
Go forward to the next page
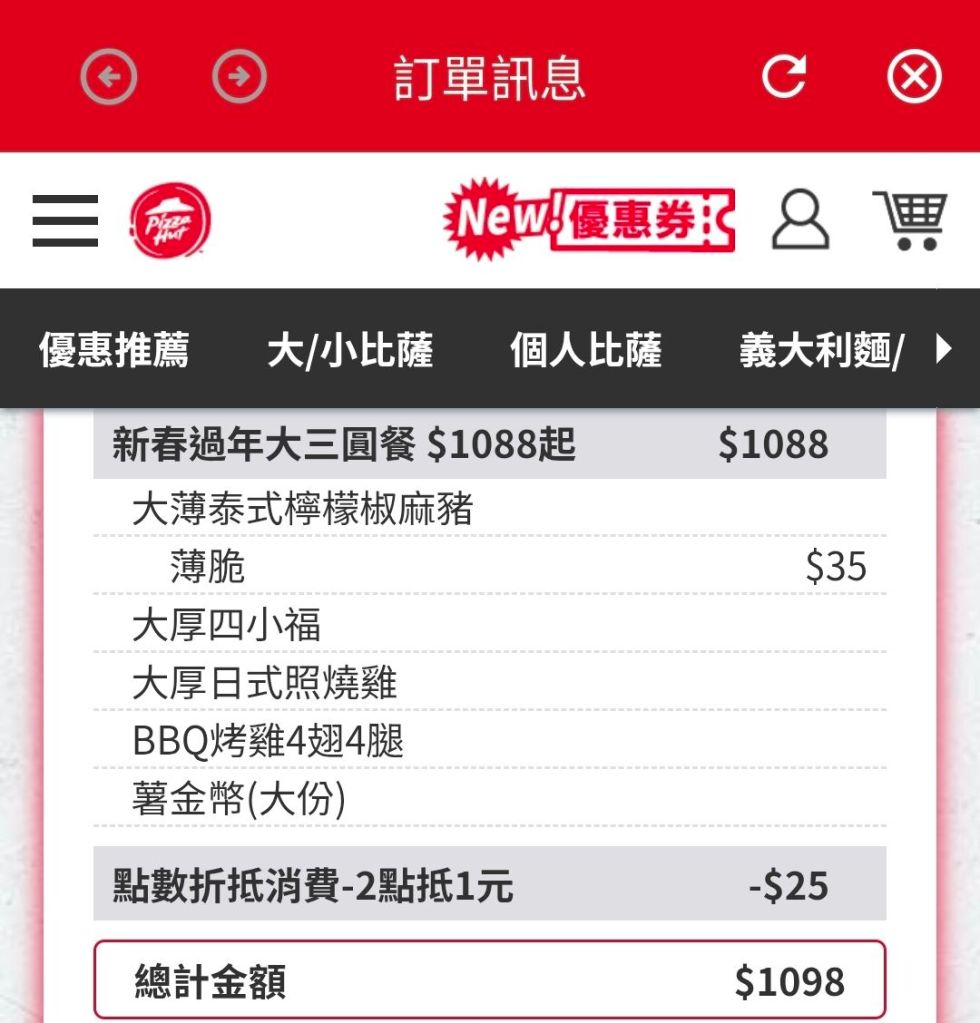(240, 77)
